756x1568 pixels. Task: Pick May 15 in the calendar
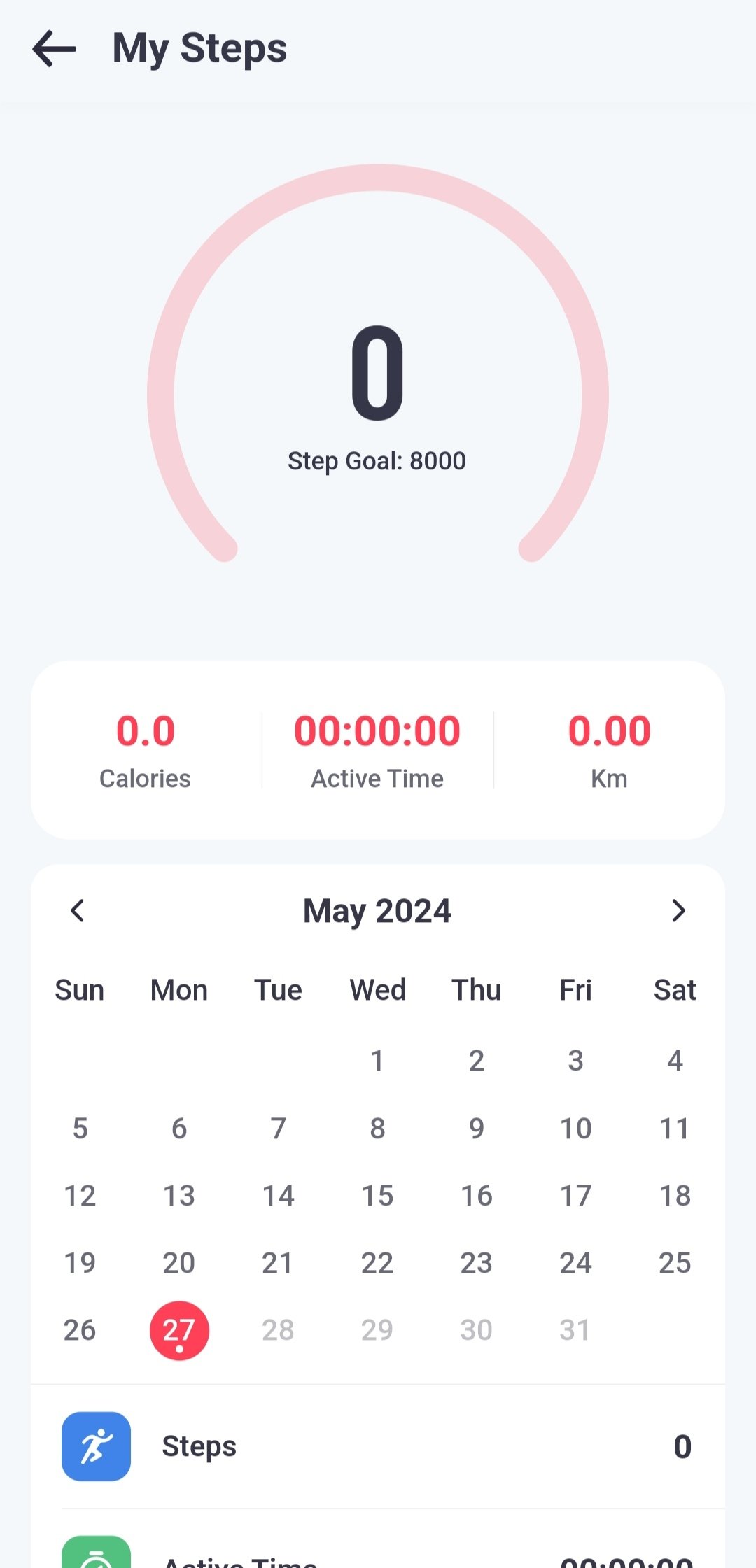377,1196
